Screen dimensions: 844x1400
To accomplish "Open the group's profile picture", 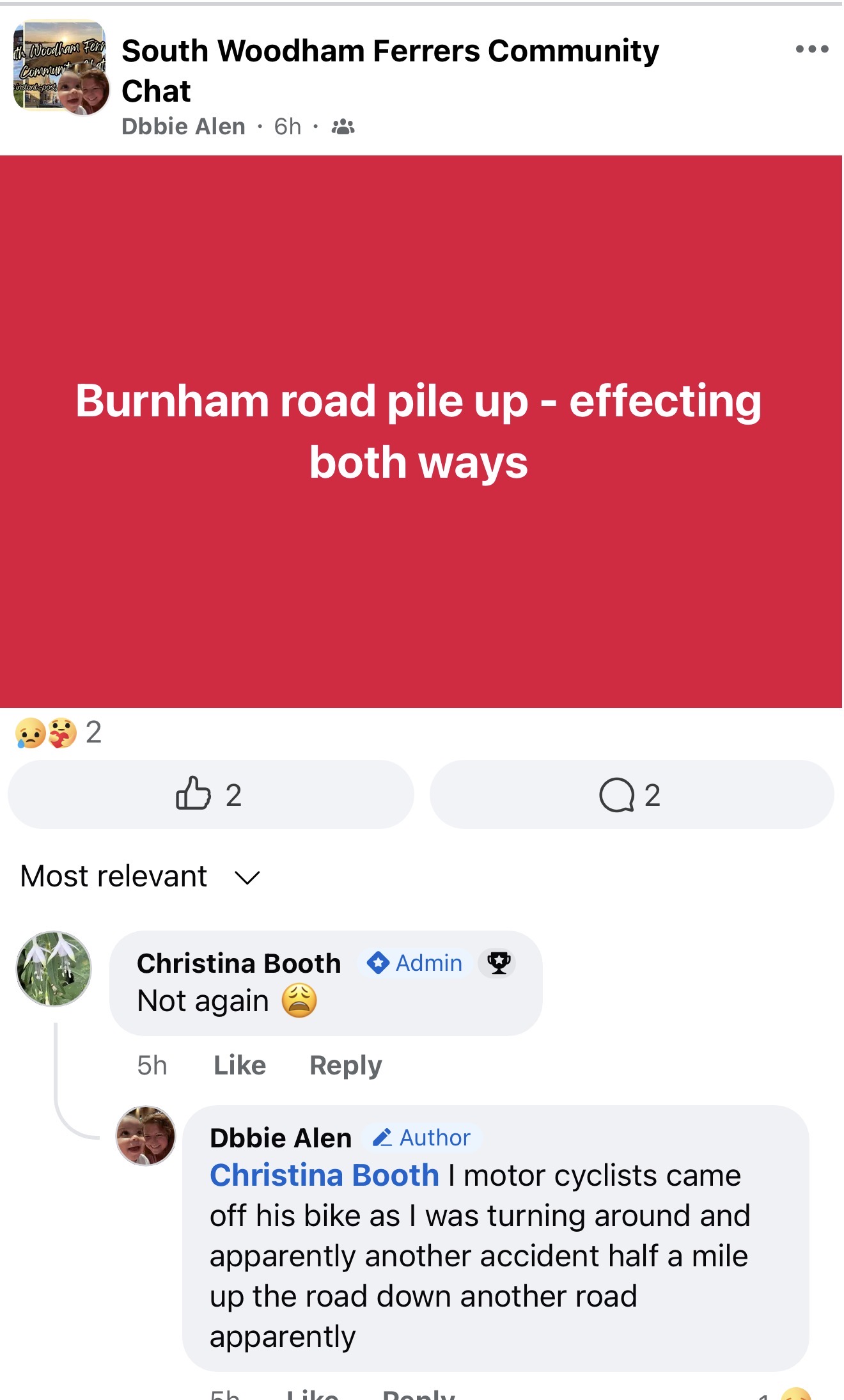I will pos(61,67).
